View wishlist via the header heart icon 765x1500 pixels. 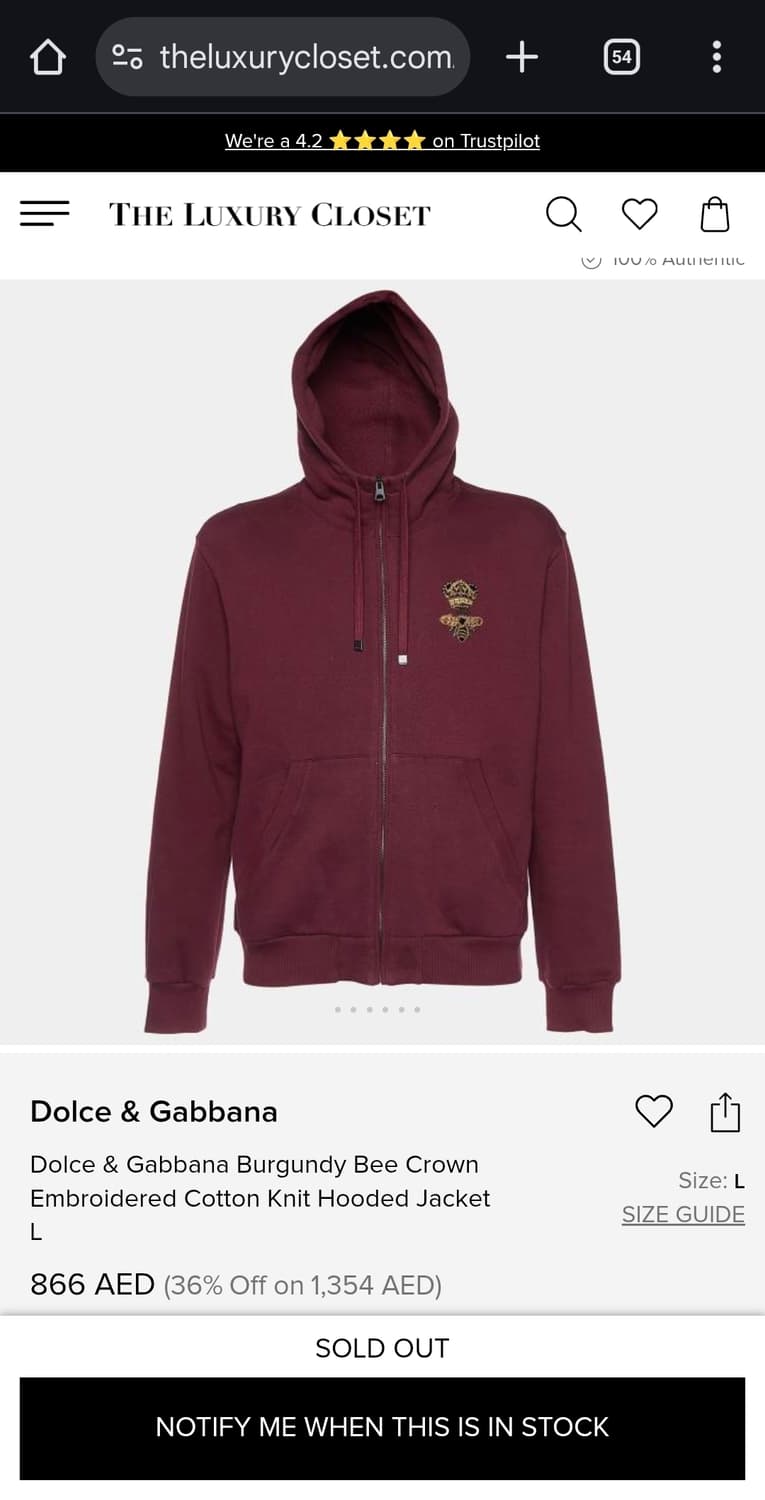pyautogui.click(x=639, y=213)
